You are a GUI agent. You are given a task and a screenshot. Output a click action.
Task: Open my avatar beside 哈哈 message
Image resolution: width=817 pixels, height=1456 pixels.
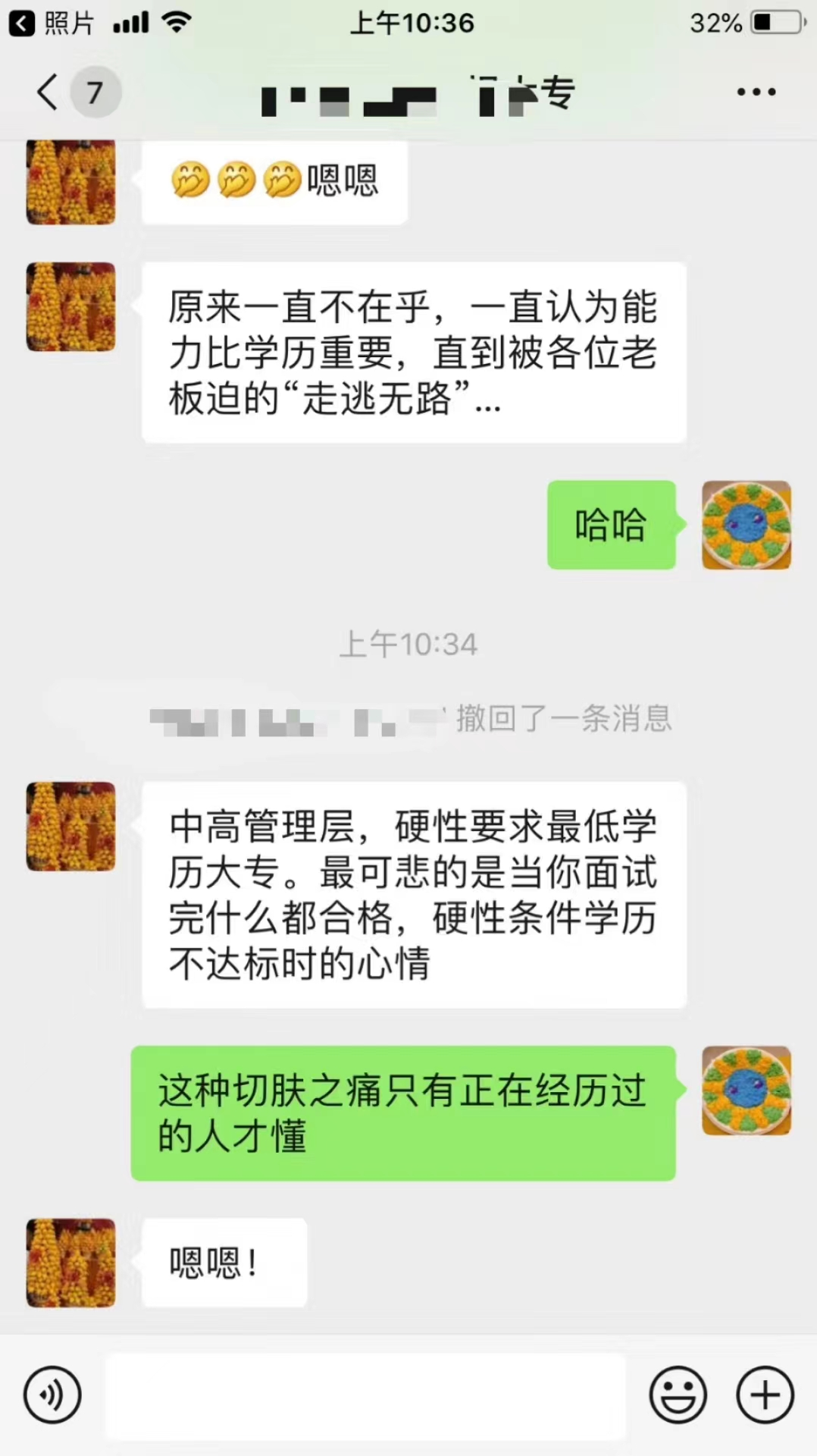point(746,525)
